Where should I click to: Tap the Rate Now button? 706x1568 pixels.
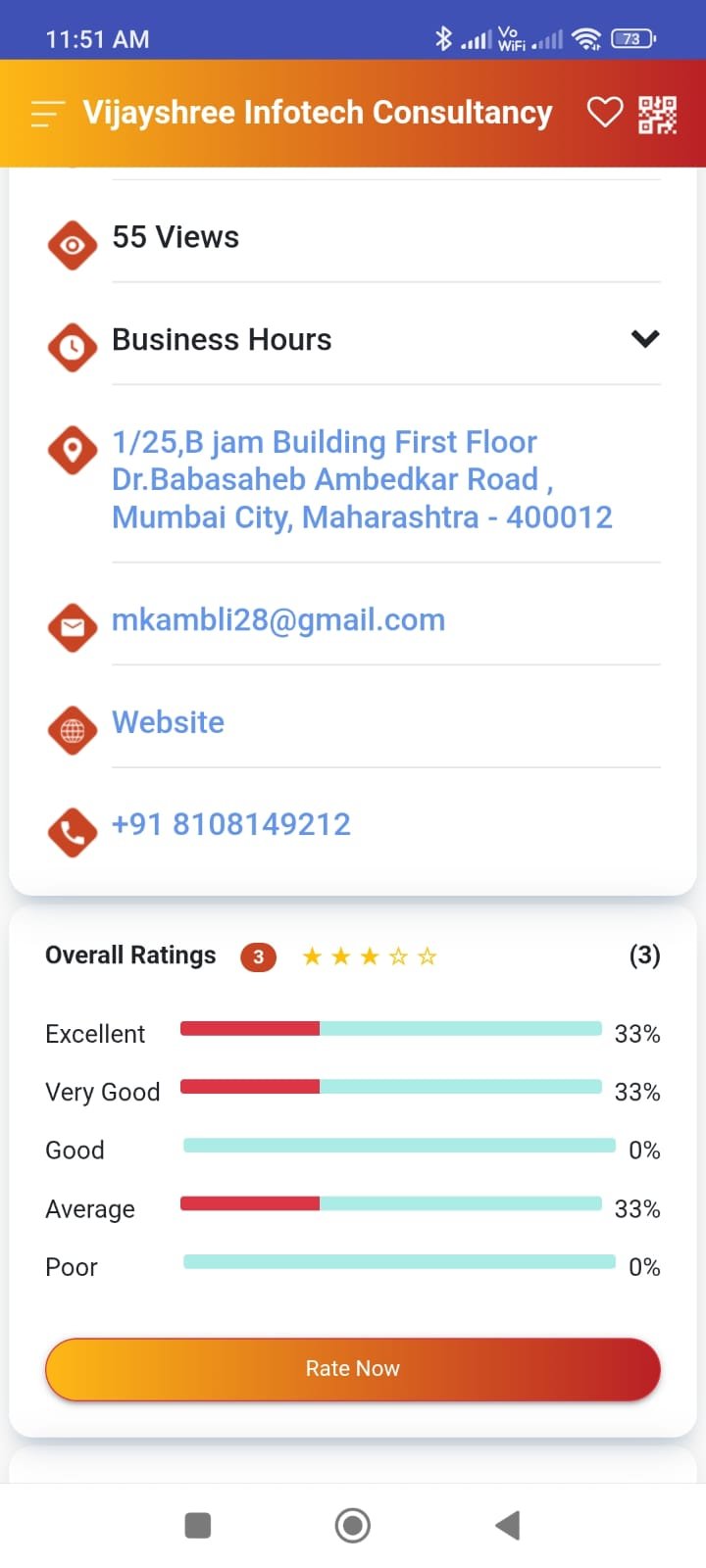pyautogui.click(x=353, y=1369)
